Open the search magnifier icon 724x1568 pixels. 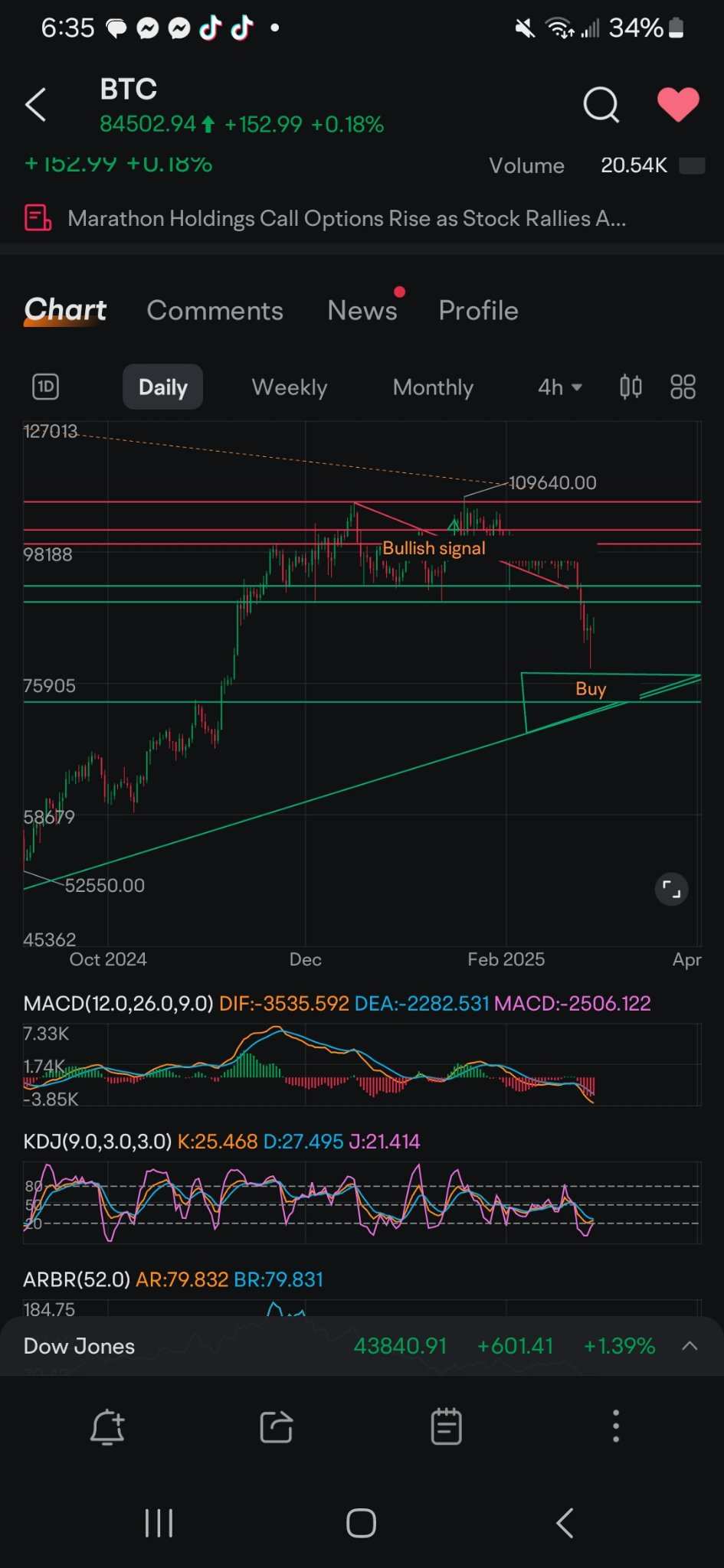click(601, 104)
